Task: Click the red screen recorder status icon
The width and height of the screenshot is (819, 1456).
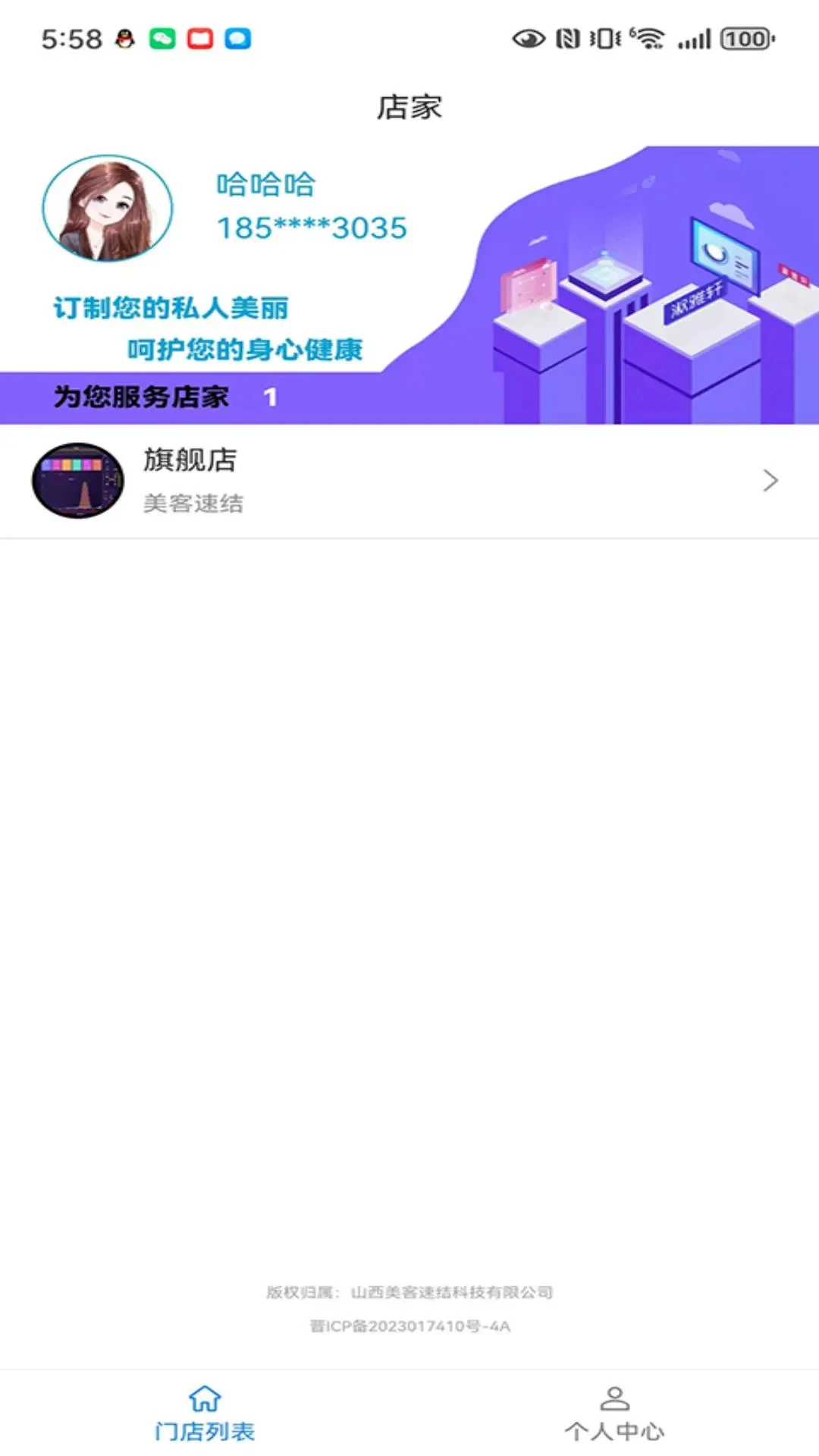Action: [199, 40]
